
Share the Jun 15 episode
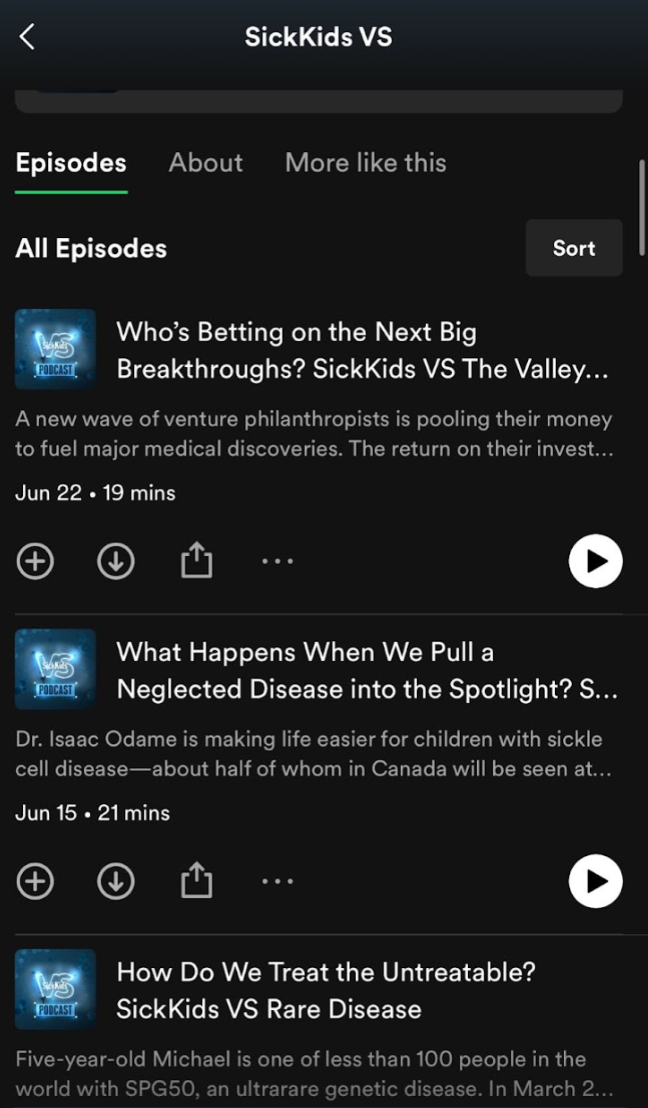click(x=197, y=881)
